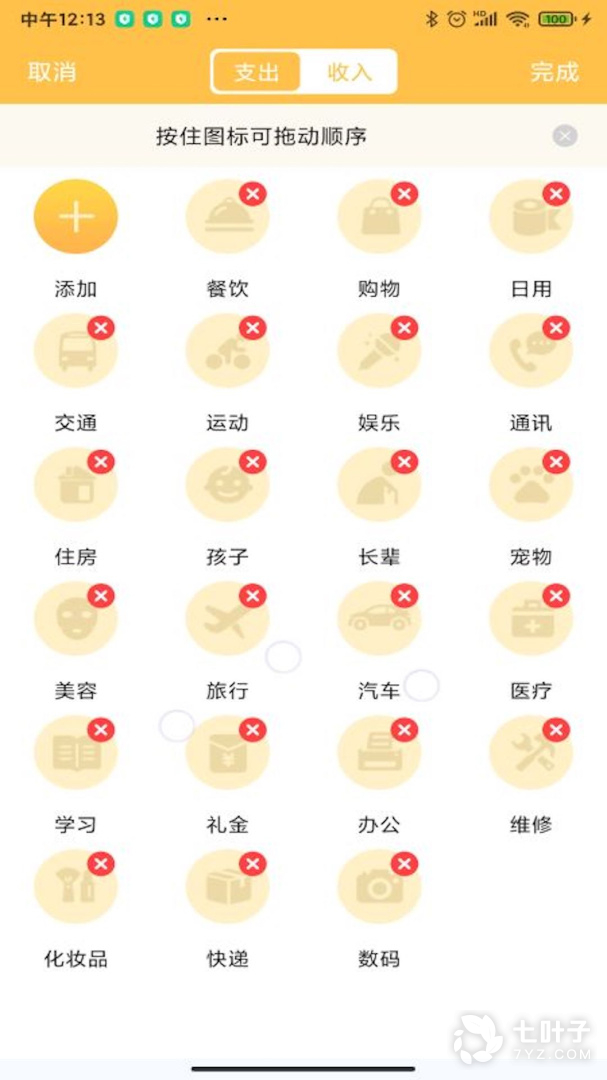Dismiss the drag-order hint banner
This screenshot has height=1080, width=607.
pyautogui.click(x=565, y=136)
